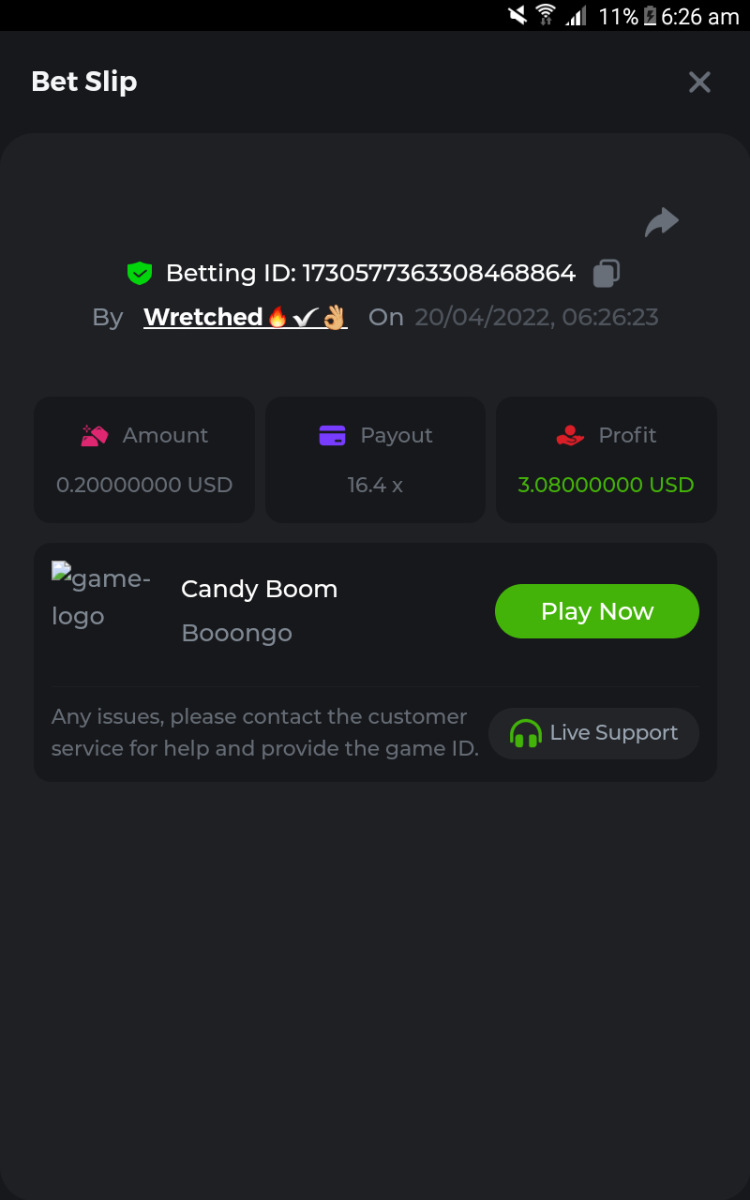This screenshot has height=1200, width=750.
Task: Open the Wretched user profile link
Action: tap(245, 317)
